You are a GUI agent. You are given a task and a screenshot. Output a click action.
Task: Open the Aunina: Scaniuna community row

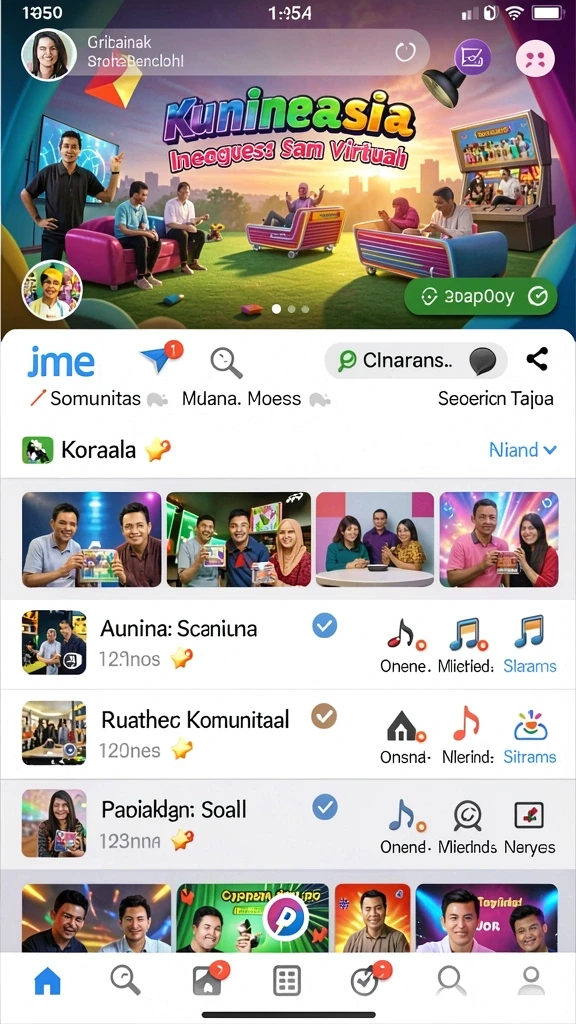pos(288,643)
